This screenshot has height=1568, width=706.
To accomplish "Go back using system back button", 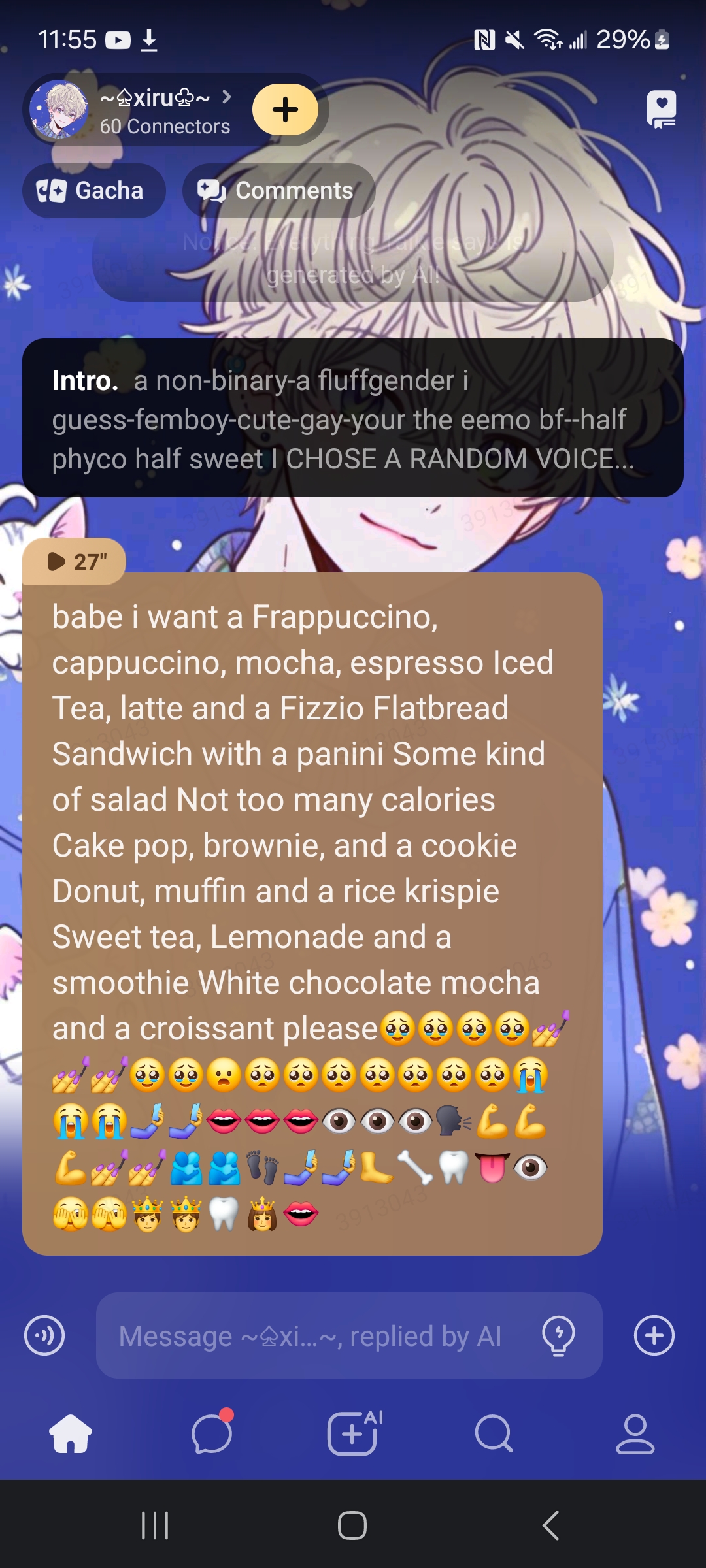I will (550, 1526).
